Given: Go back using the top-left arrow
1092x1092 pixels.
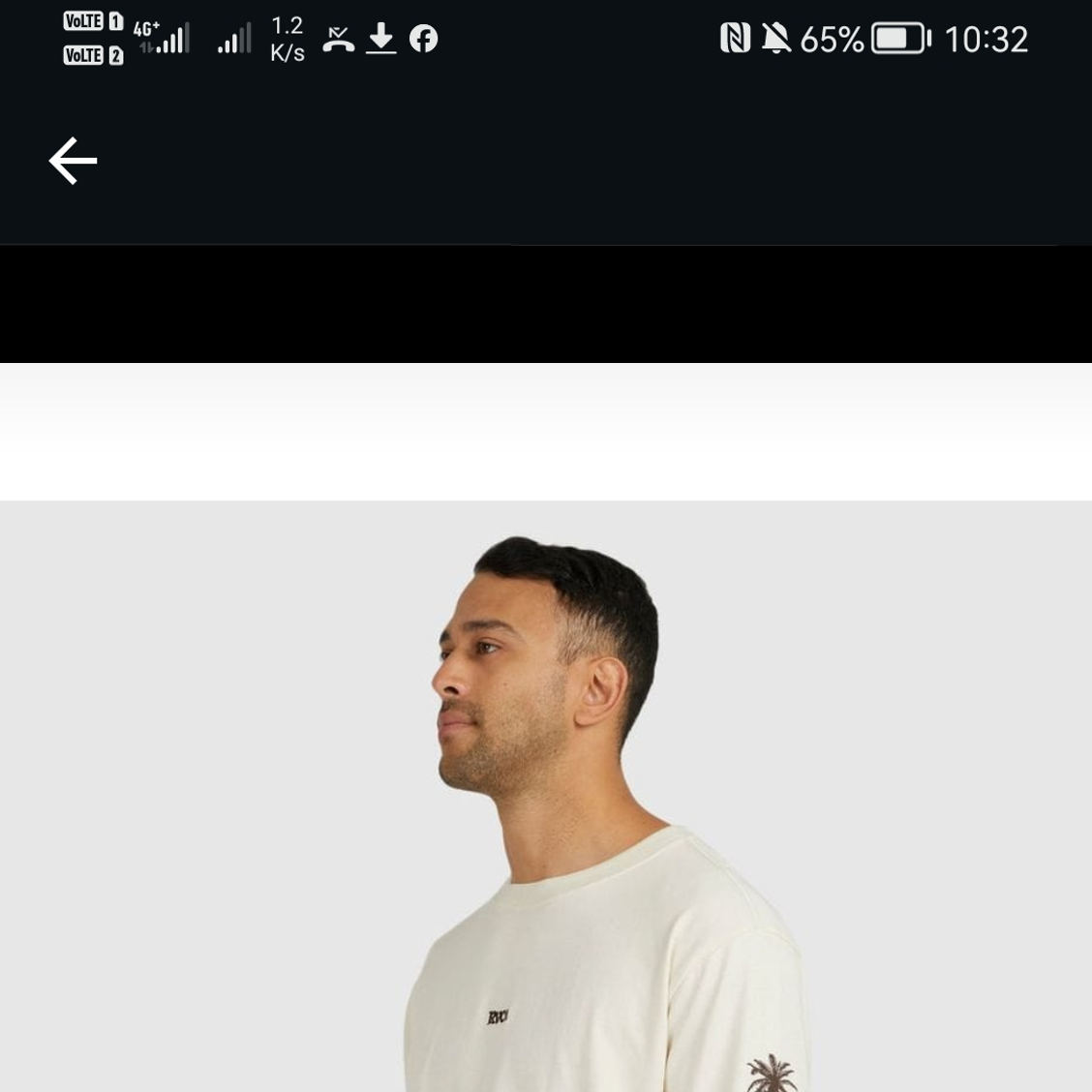Looking at the screenshot, I should 74,161.
